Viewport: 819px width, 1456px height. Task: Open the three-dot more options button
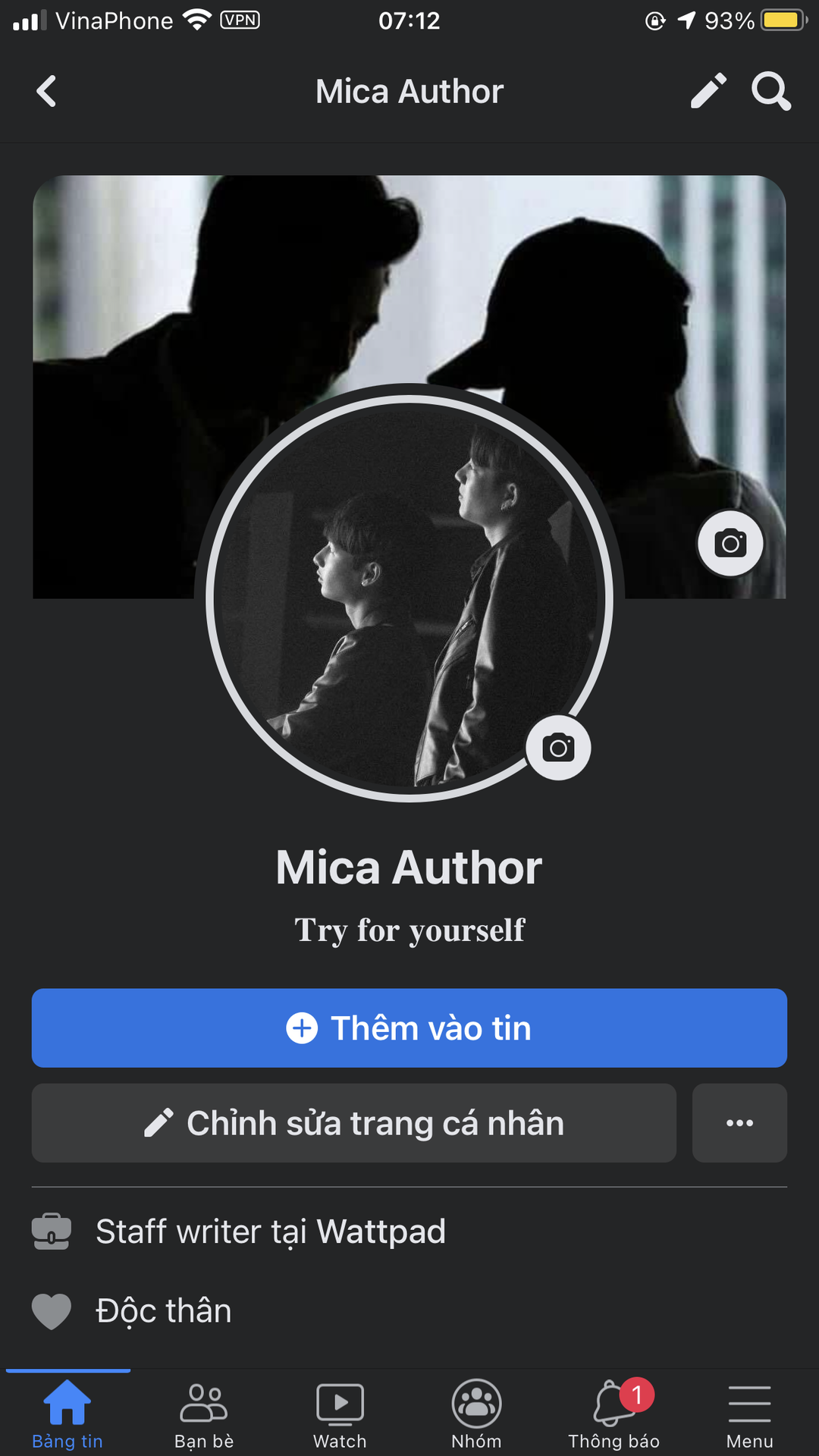(739, 1123)
